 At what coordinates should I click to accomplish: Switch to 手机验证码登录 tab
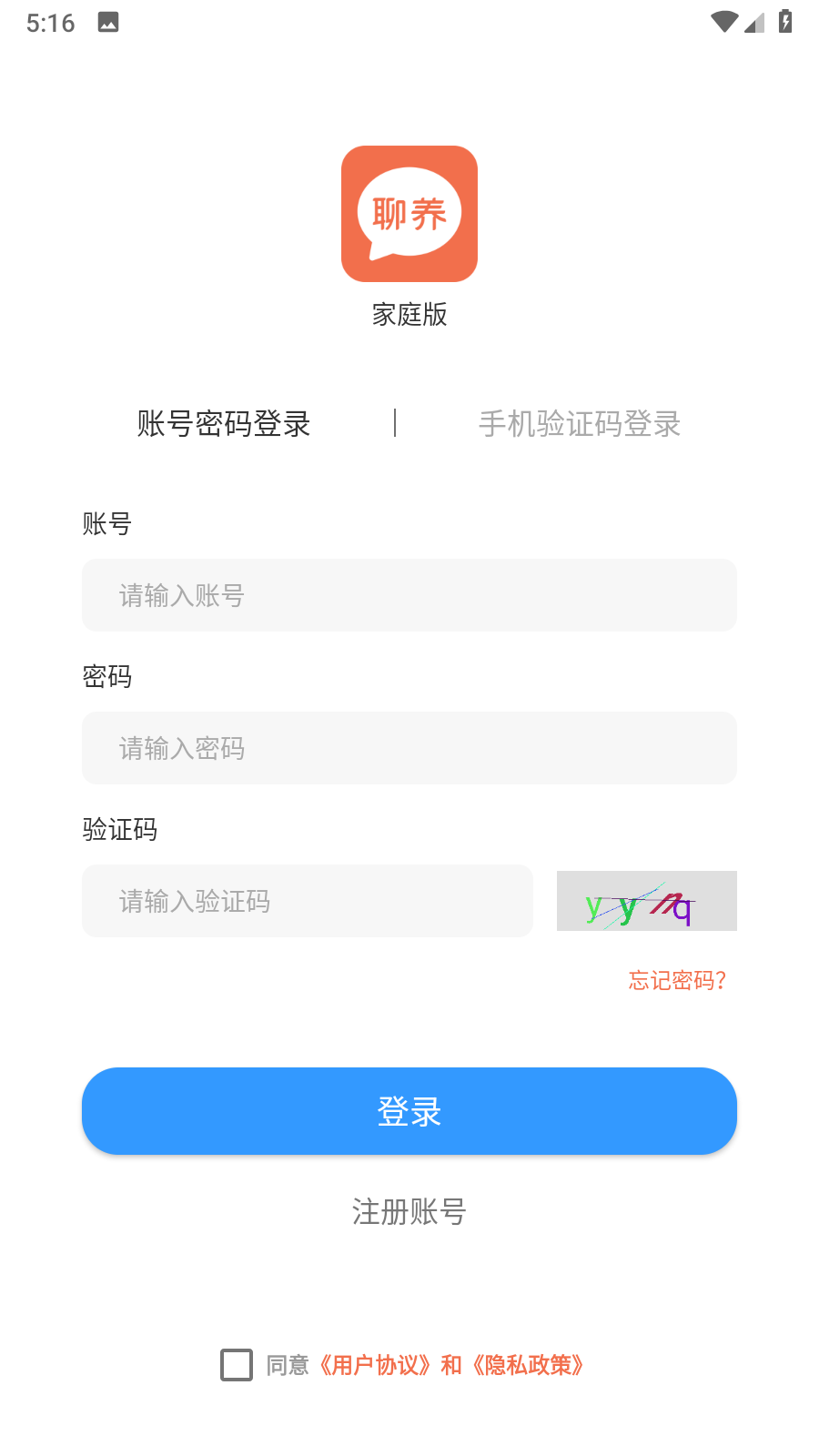point(580,424)
